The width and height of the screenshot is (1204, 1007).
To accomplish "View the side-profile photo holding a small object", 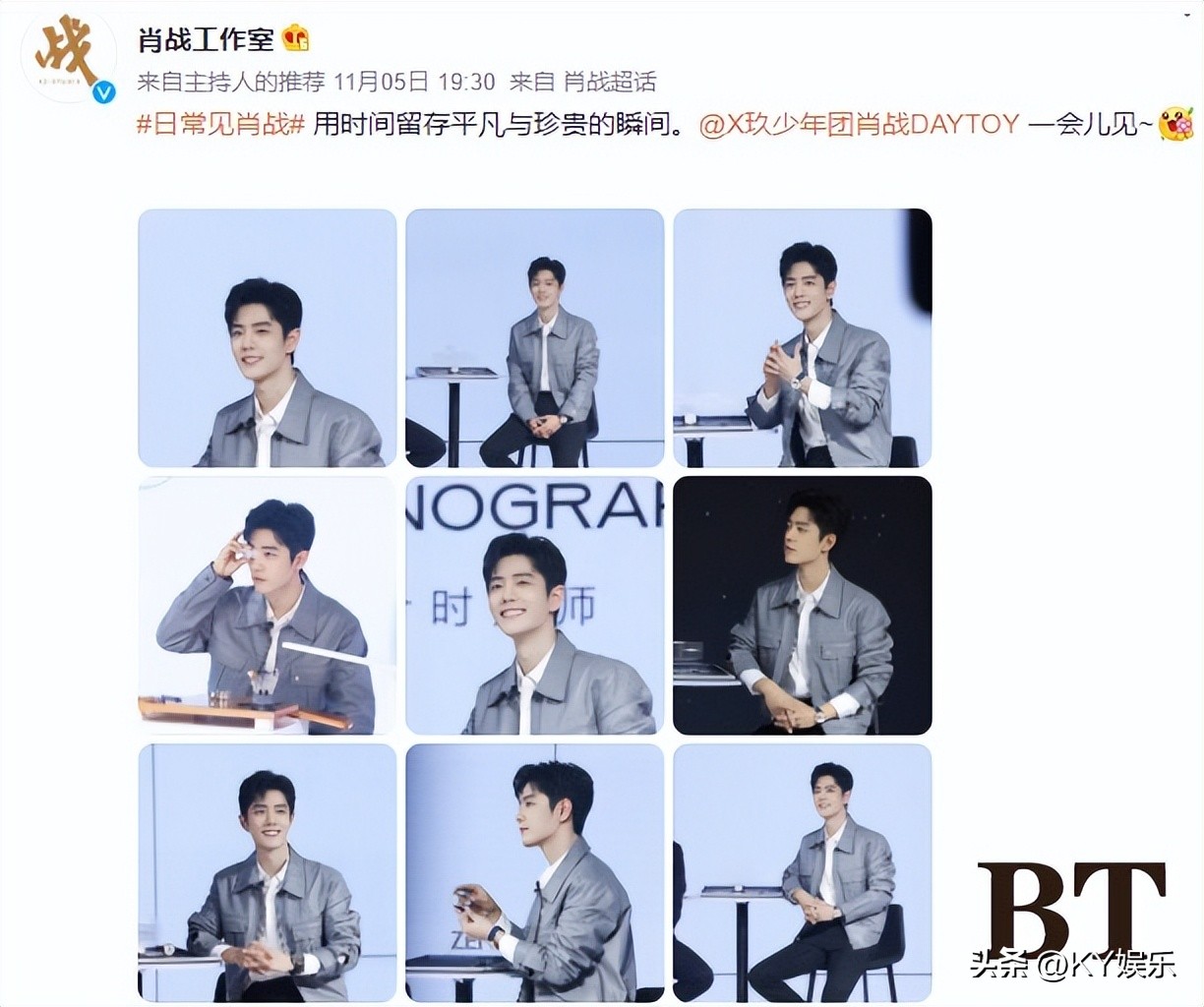I will [534, 872].
